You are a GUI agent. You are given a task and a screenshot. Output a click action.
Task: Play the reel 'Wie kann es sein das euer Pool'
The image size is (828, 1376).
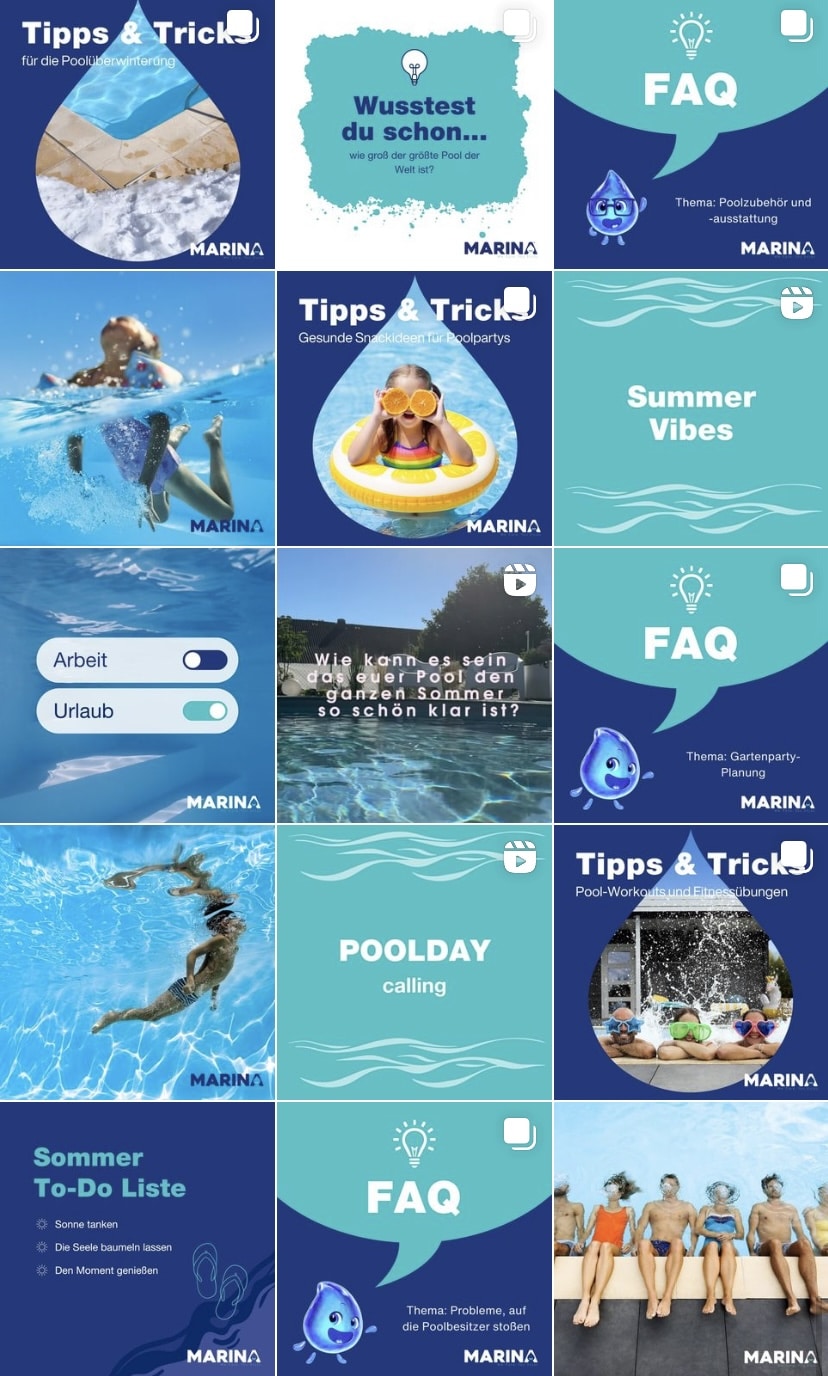[414, 685]
